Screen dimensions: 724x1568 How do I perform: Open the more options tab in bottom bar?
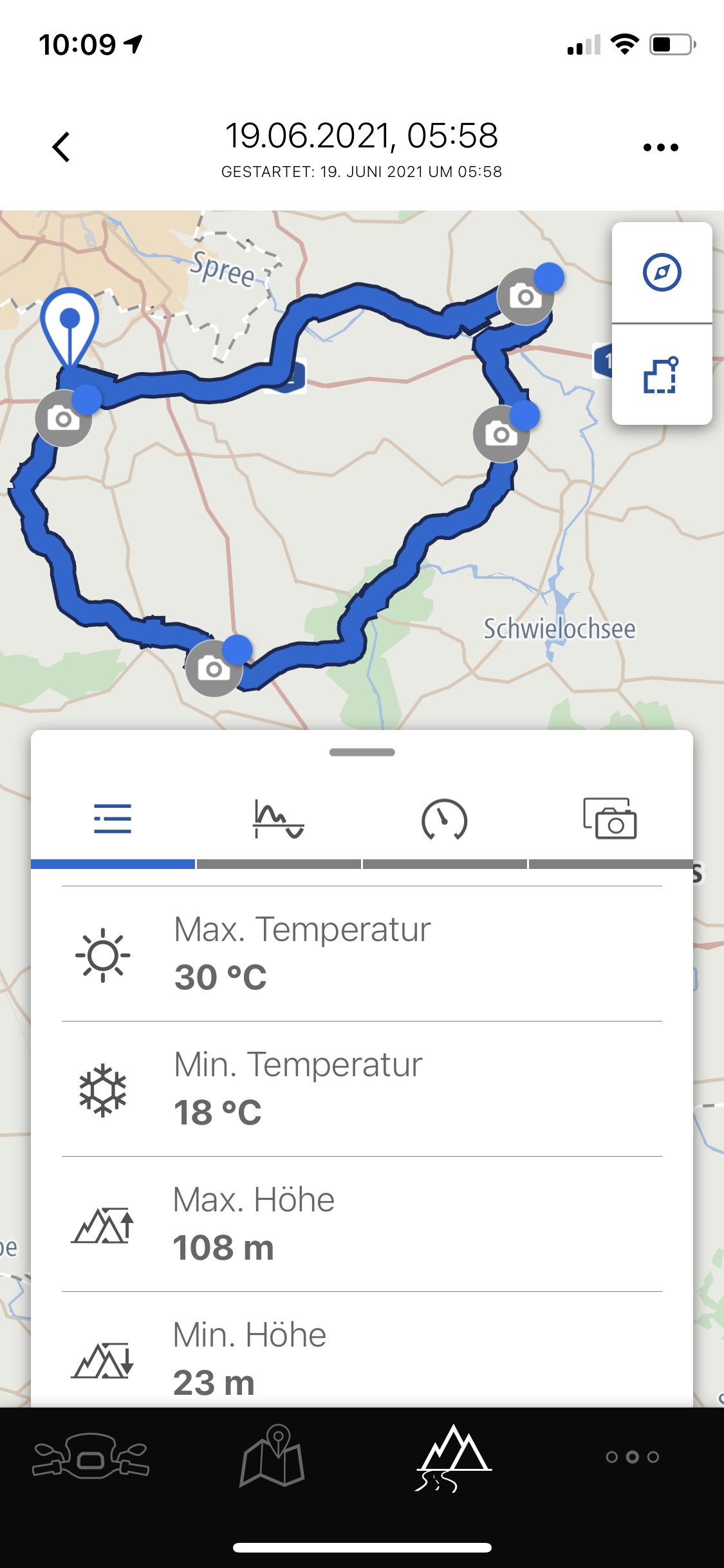pyautogui.click(x=633, y=1457)
